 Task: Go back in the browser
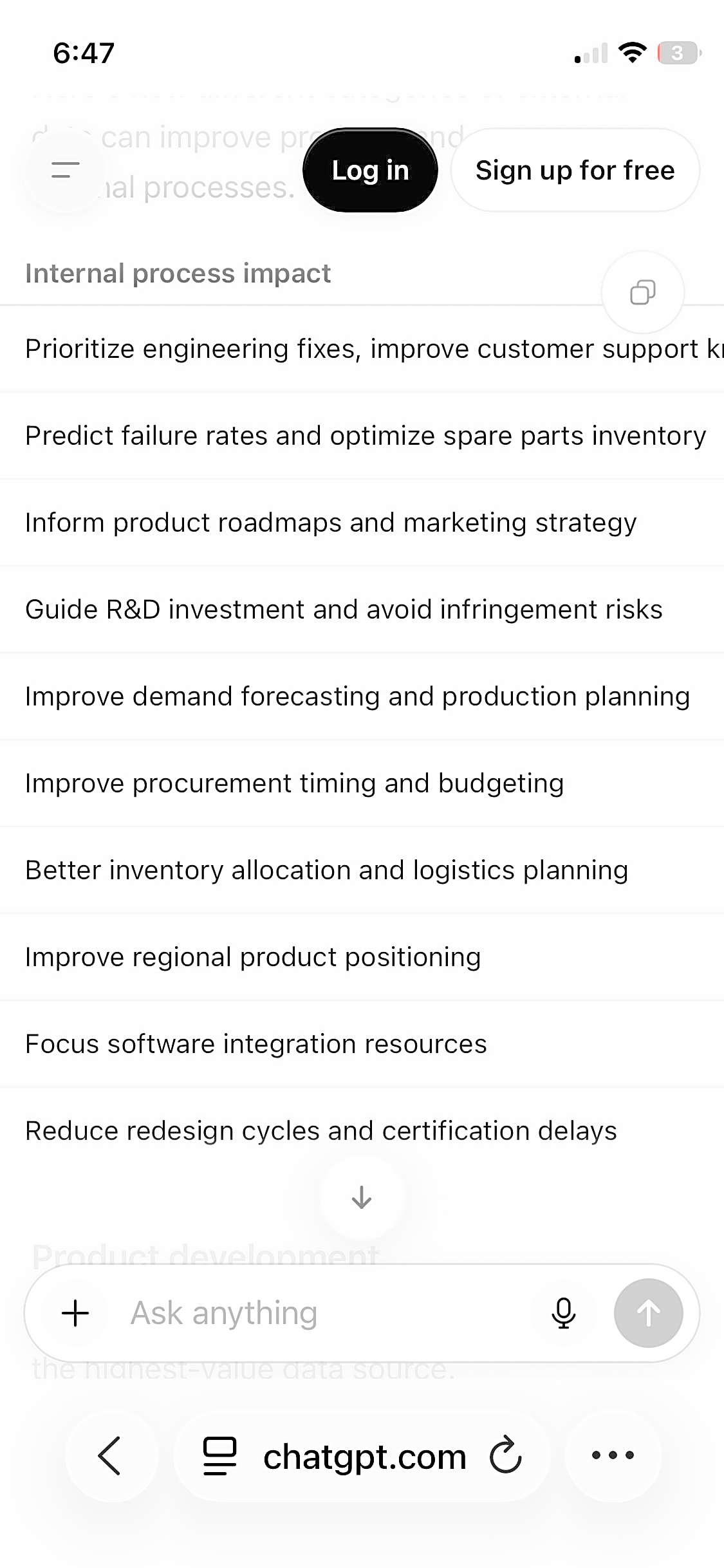[x=111, y=1455]
